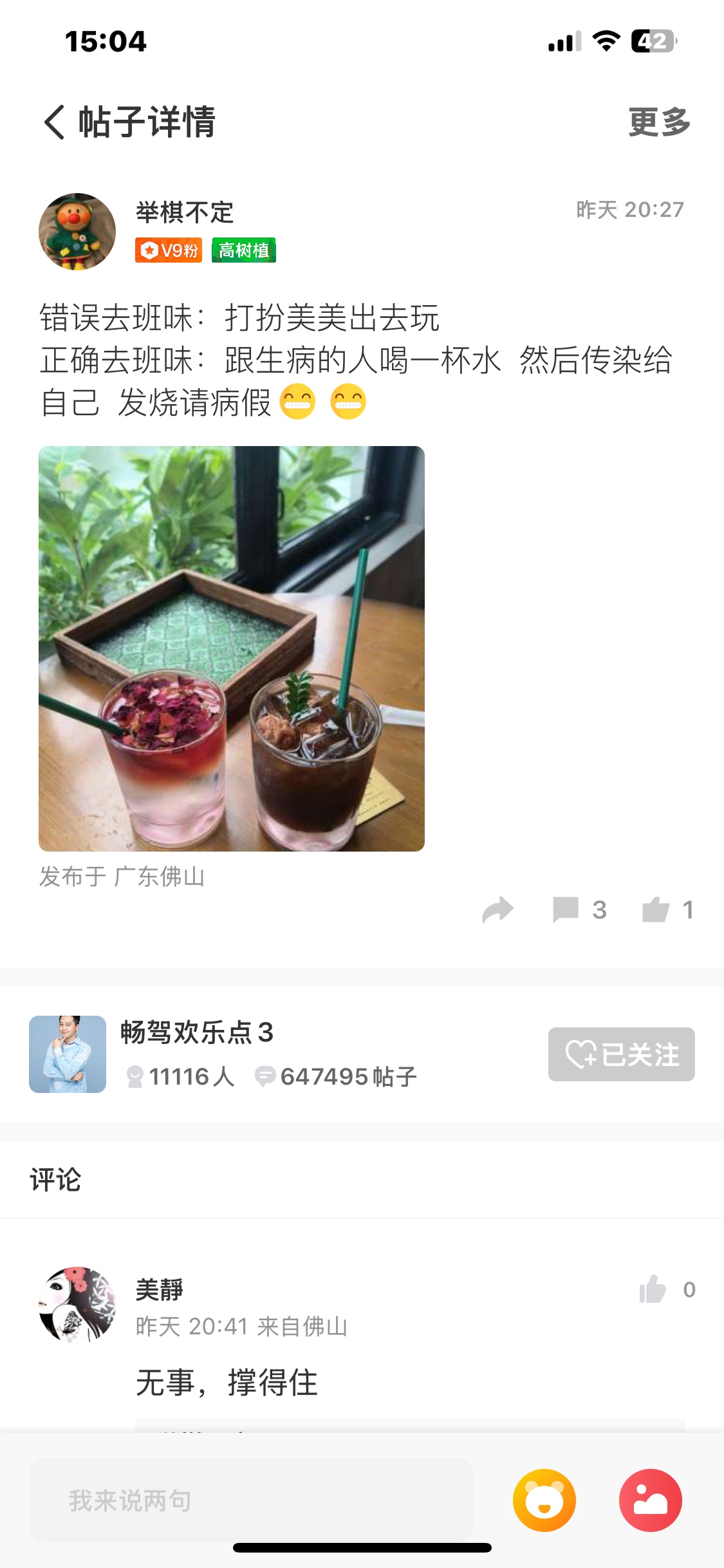Viewport: 724px width, 1568px height.
Task: Tap the 我来说两句 comment field
Action: click(x=251, y=1500)
